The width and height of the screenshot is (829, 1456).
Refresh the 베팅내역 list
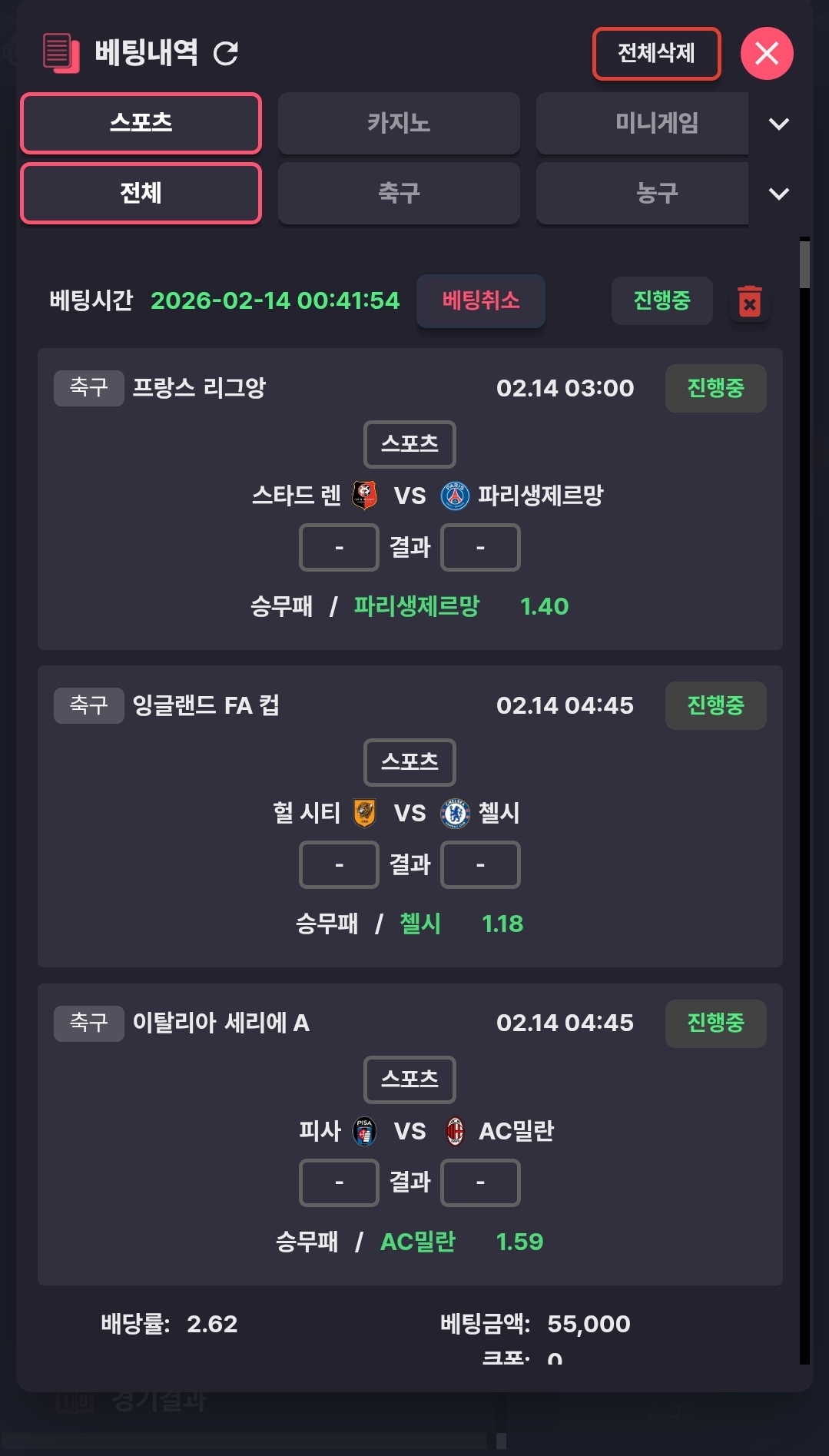tap(226, 53)
